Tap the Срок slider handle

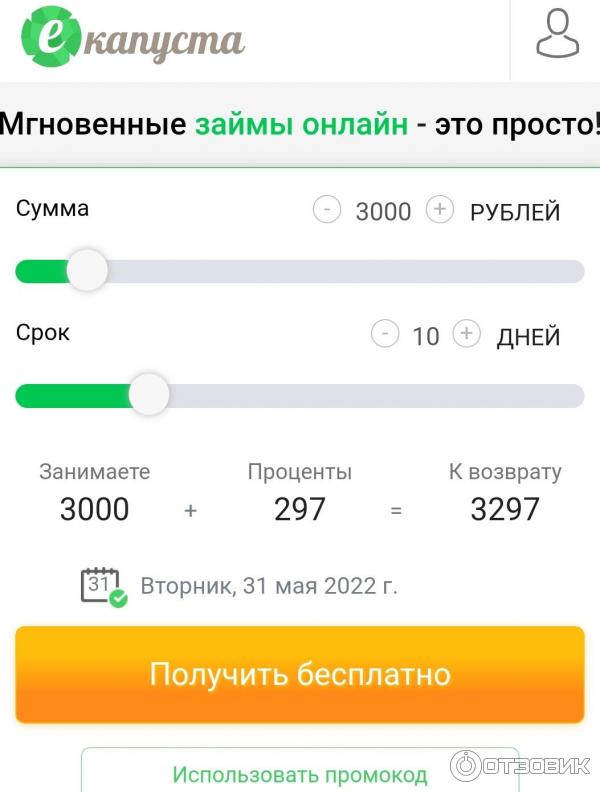(149, 395)
